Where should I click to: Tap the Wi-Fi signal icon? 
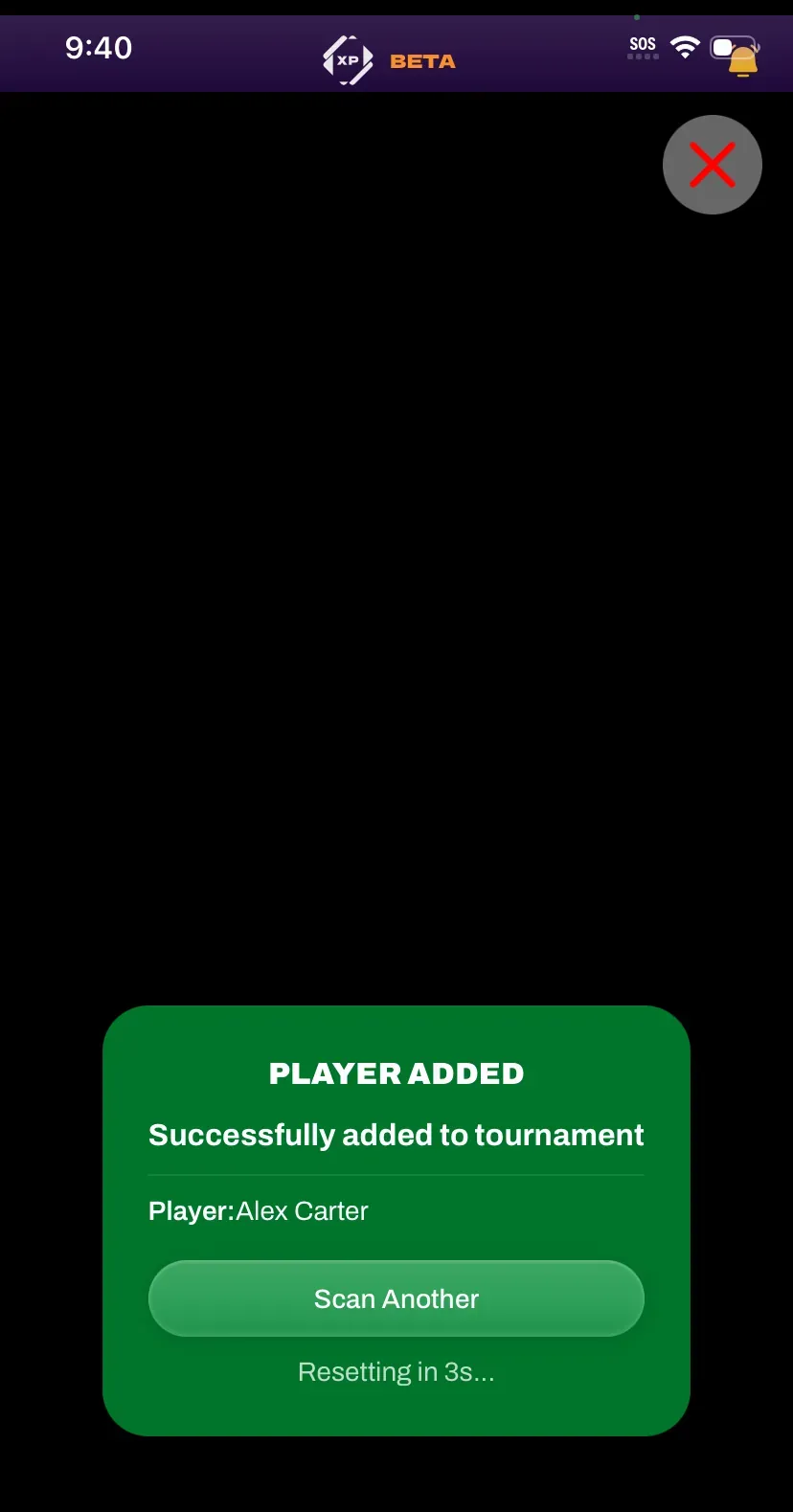pos(686,44)
